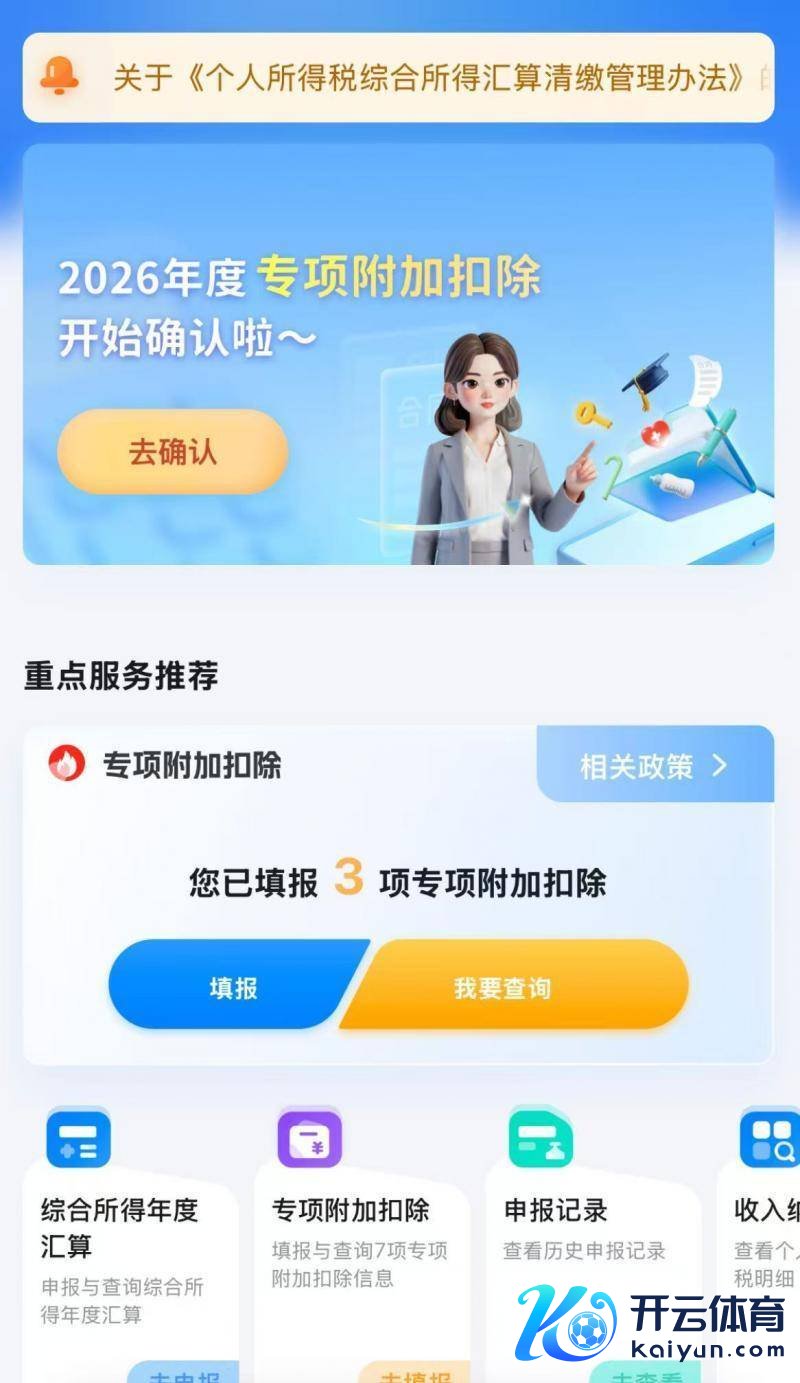
Task: Open the scrolling notice about 汇算清缴管理办法
Action: click(430, 78)
